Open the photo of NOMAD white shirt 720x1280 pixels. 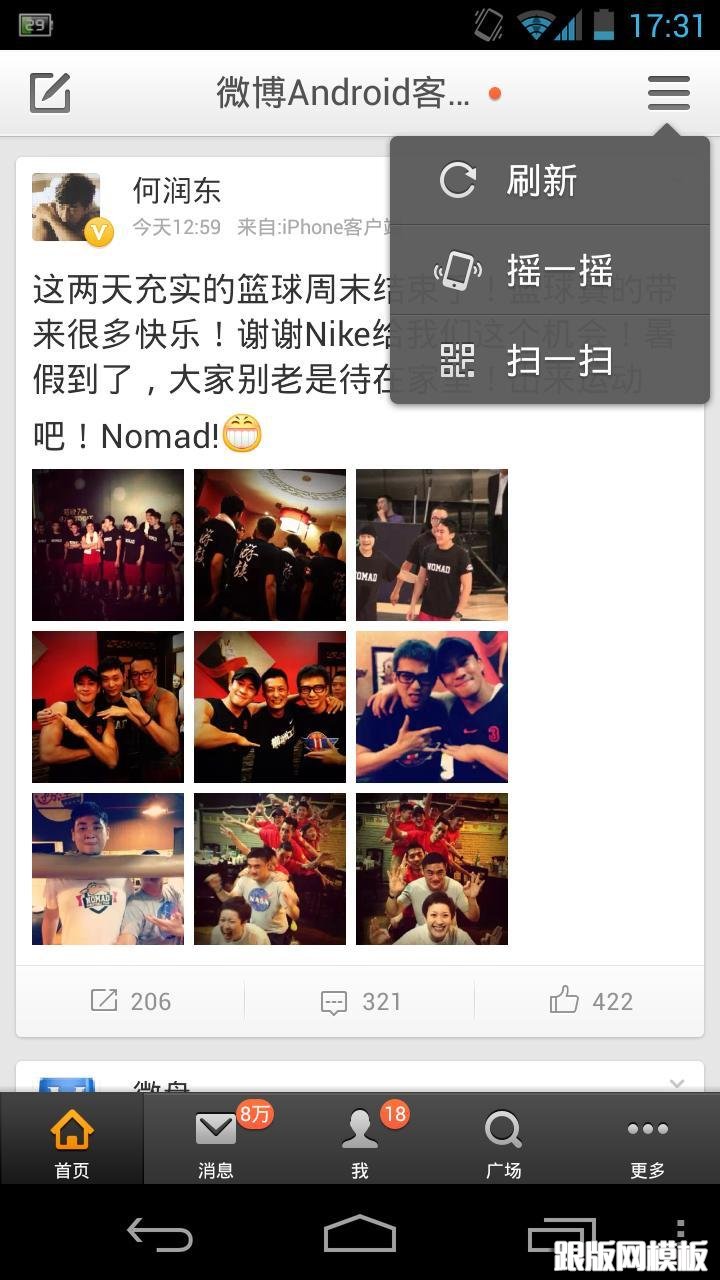point(108,868)
